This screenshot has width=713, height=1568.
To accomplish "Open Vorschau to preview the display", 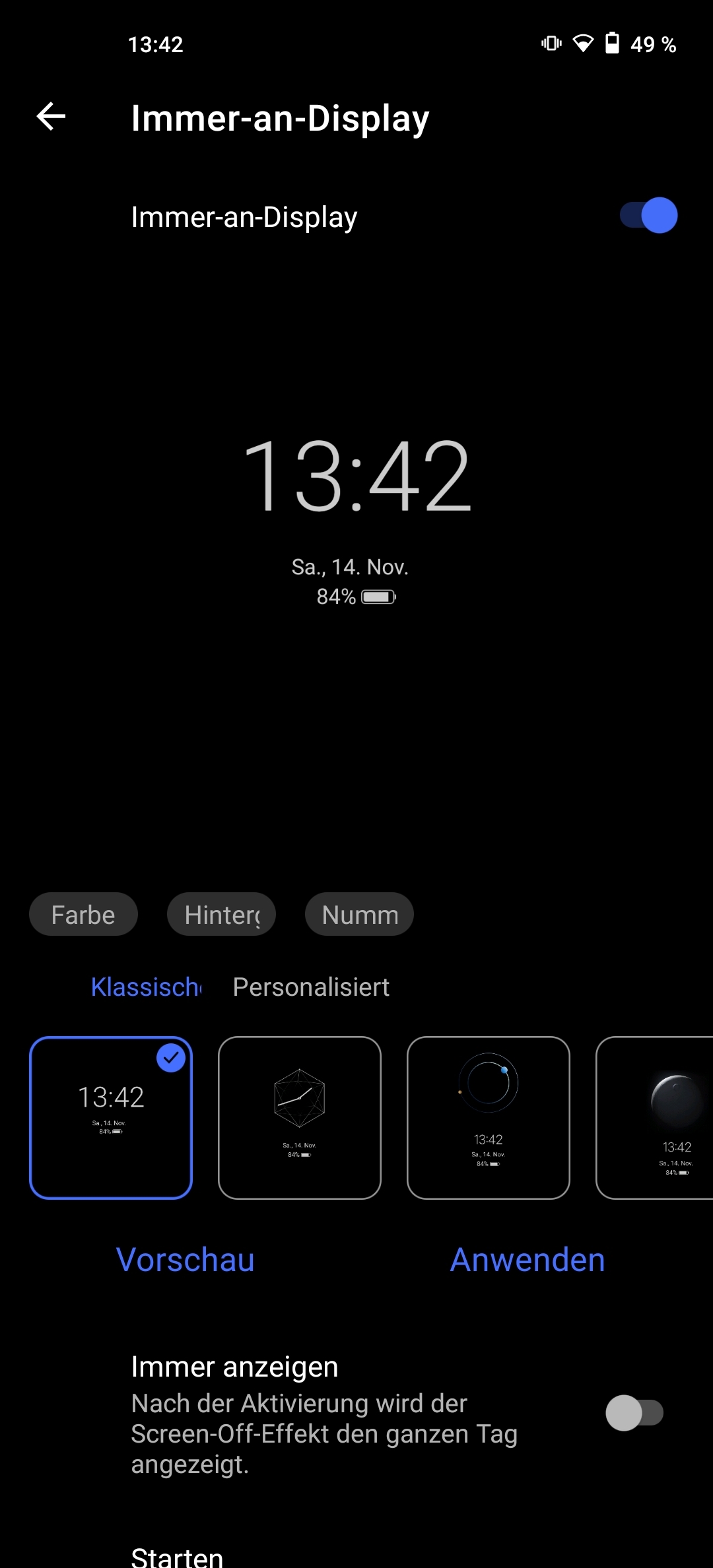I will (186, 1259).
